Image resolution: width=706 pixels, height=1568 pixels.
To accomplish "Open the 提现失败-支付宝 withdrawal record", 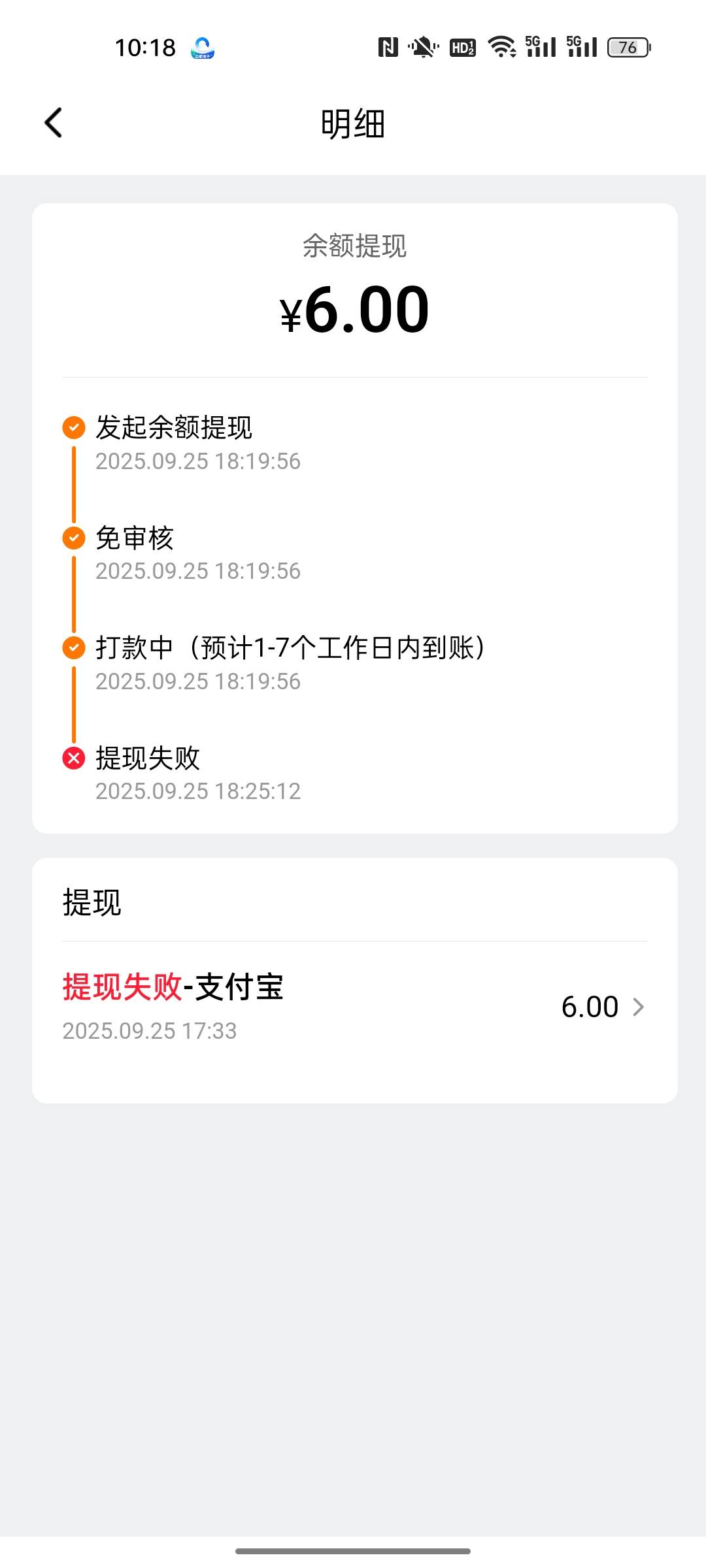I will coord(354,1006).
